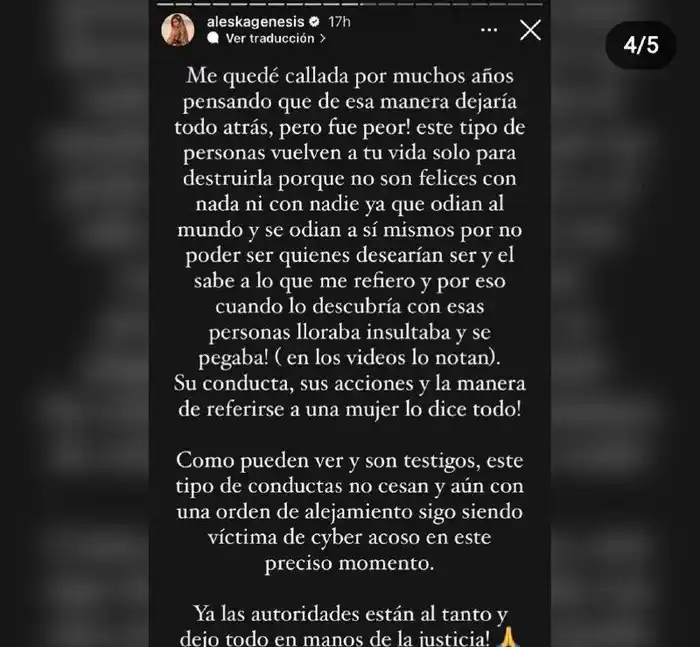The image size is (700, 647).
Task: Open the story's three-dot options menu
Action: point(489,30)
